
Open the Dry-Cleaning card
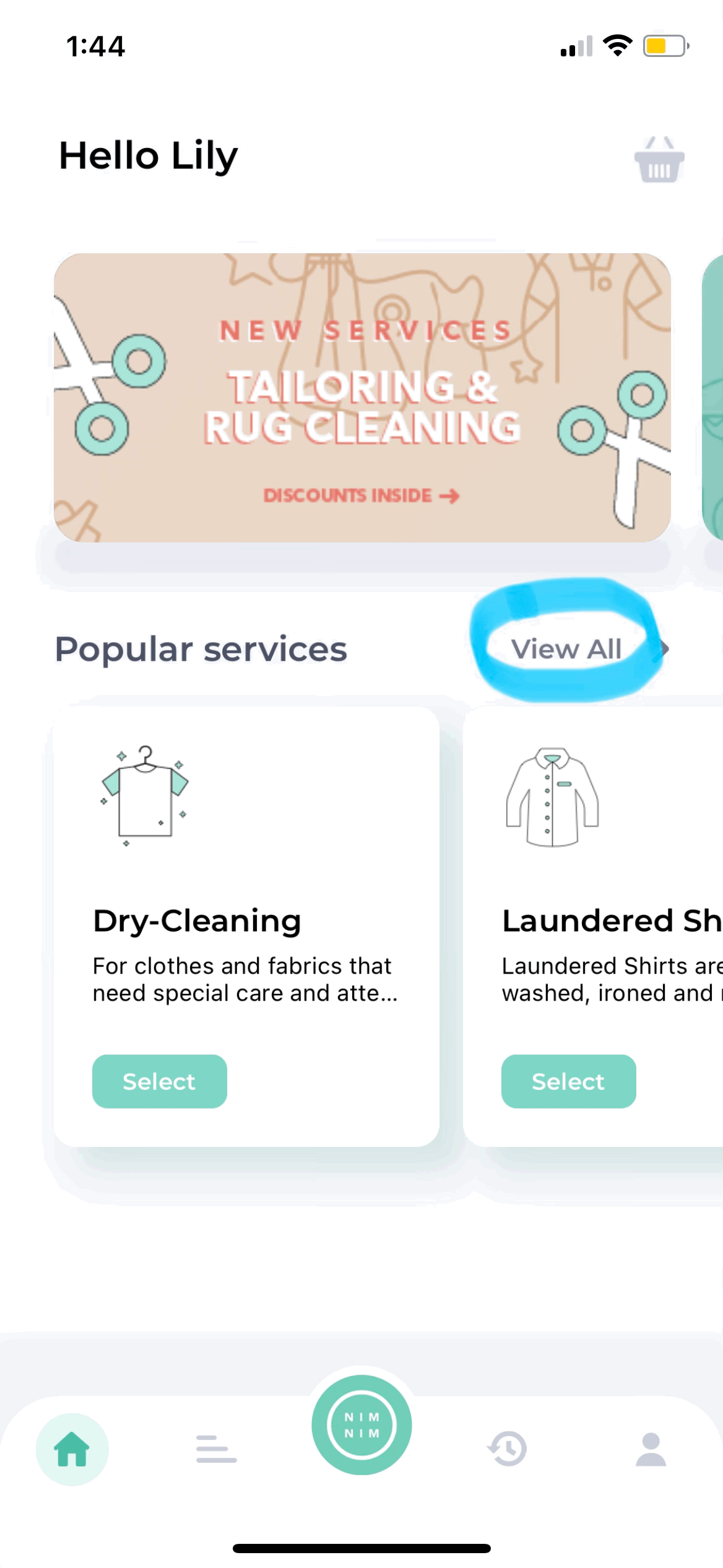pos(246,926)
